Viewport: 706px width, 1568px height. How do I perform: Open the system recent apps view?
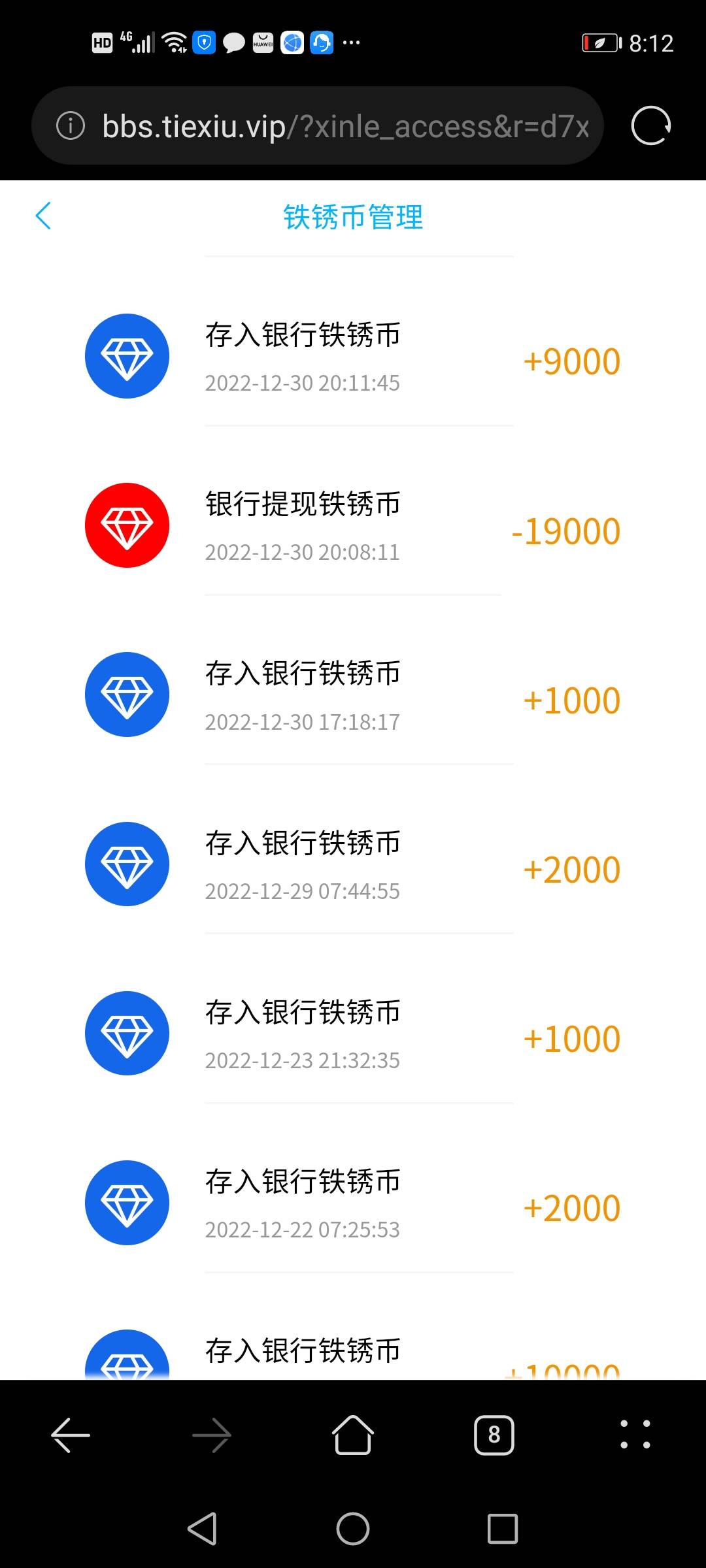point(503,1529)
